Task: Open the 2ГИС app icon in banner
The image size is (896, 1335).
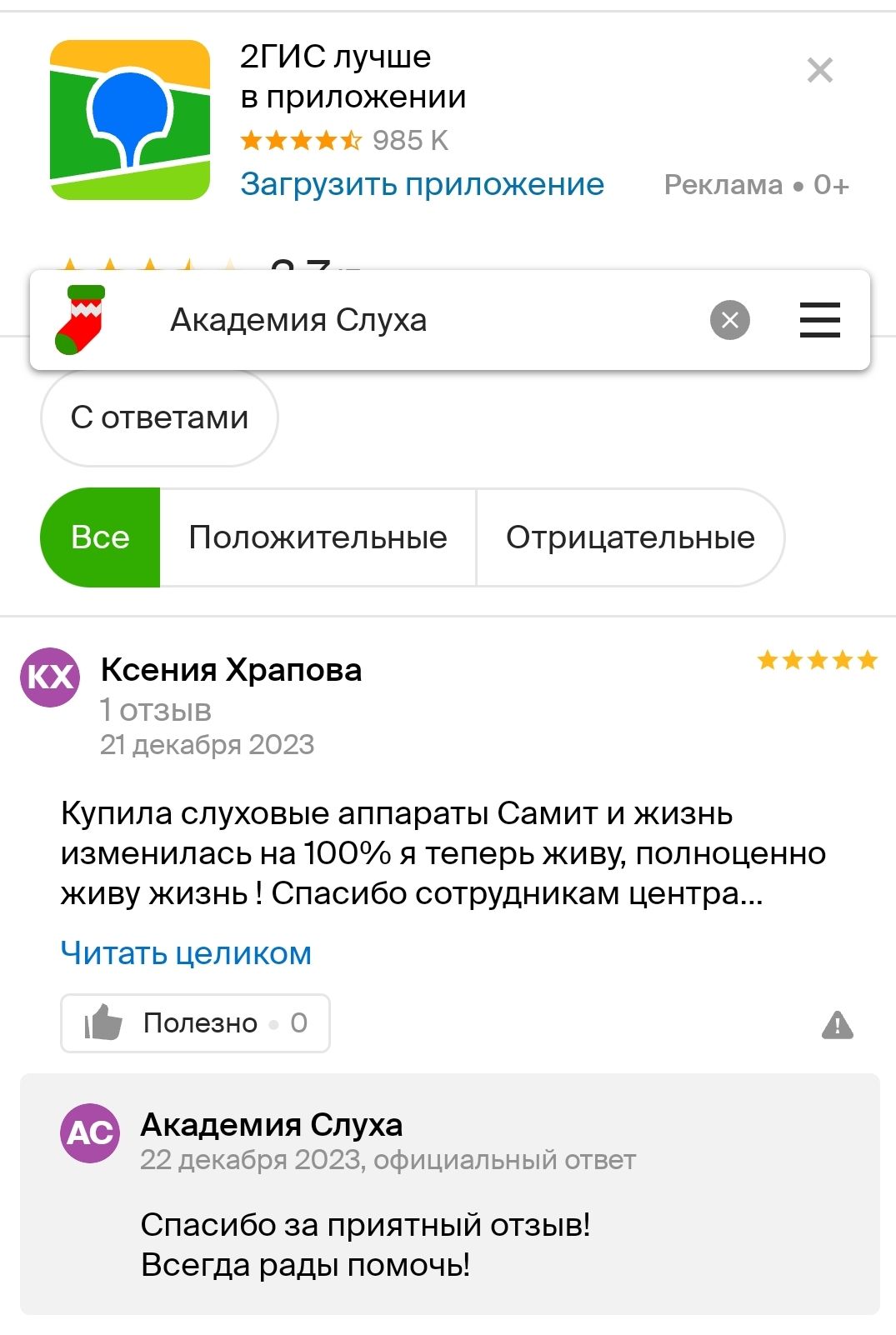Action: pyautogui.click(x=130, y=120)
